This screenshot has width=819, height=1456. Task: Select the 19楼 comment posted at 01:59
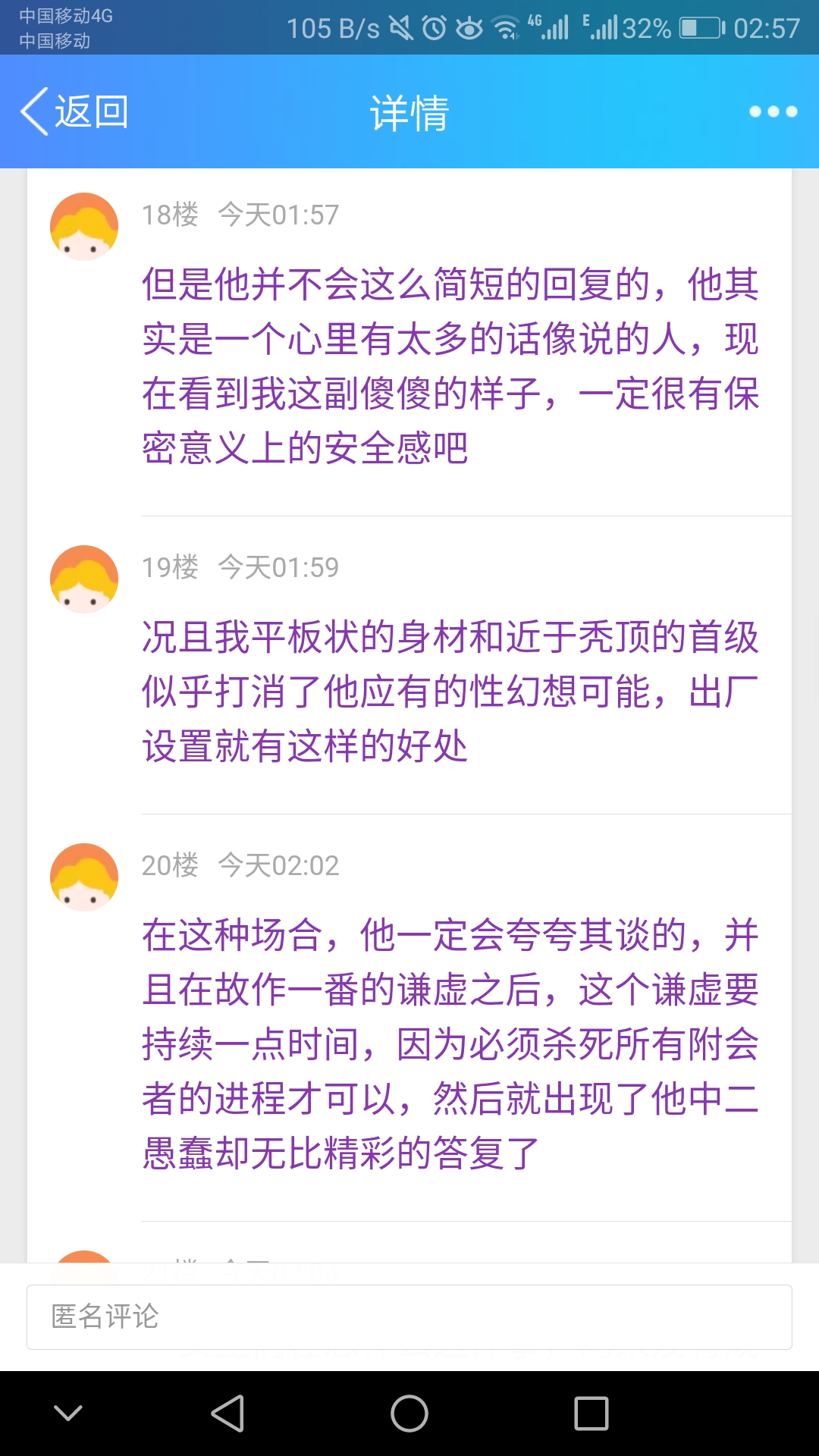pos(450,691)
